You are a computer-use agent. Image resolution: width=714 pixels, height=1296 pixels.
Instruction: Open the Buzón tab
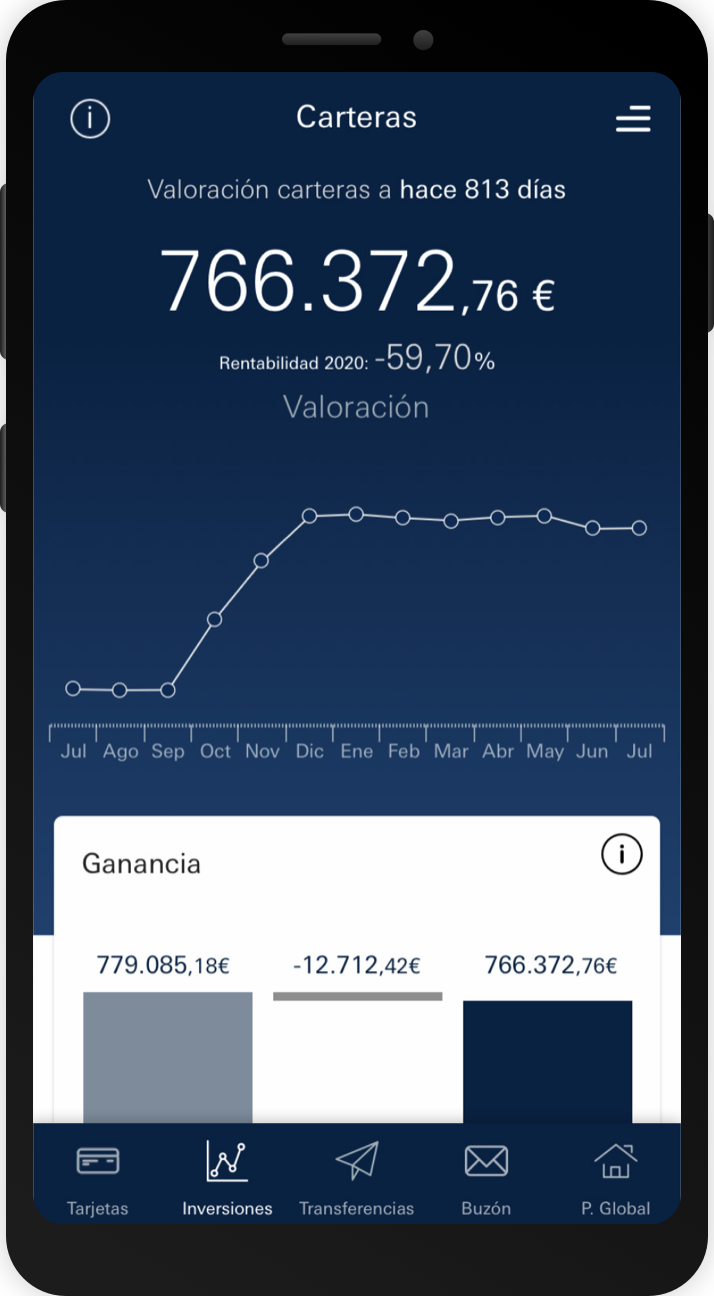coord(486,1179)
